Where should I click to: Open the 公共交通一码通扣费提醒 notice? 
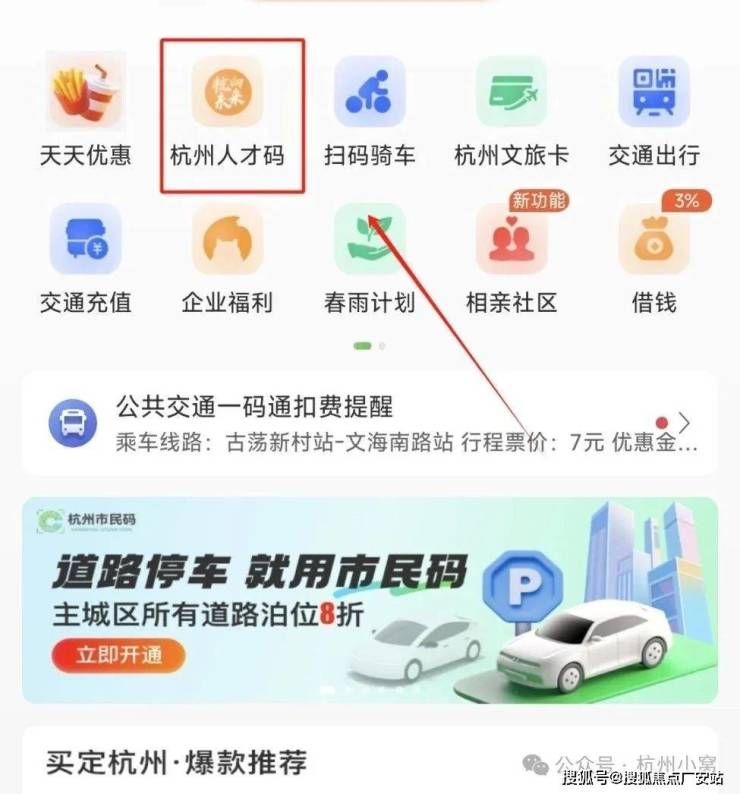(369, 423)
